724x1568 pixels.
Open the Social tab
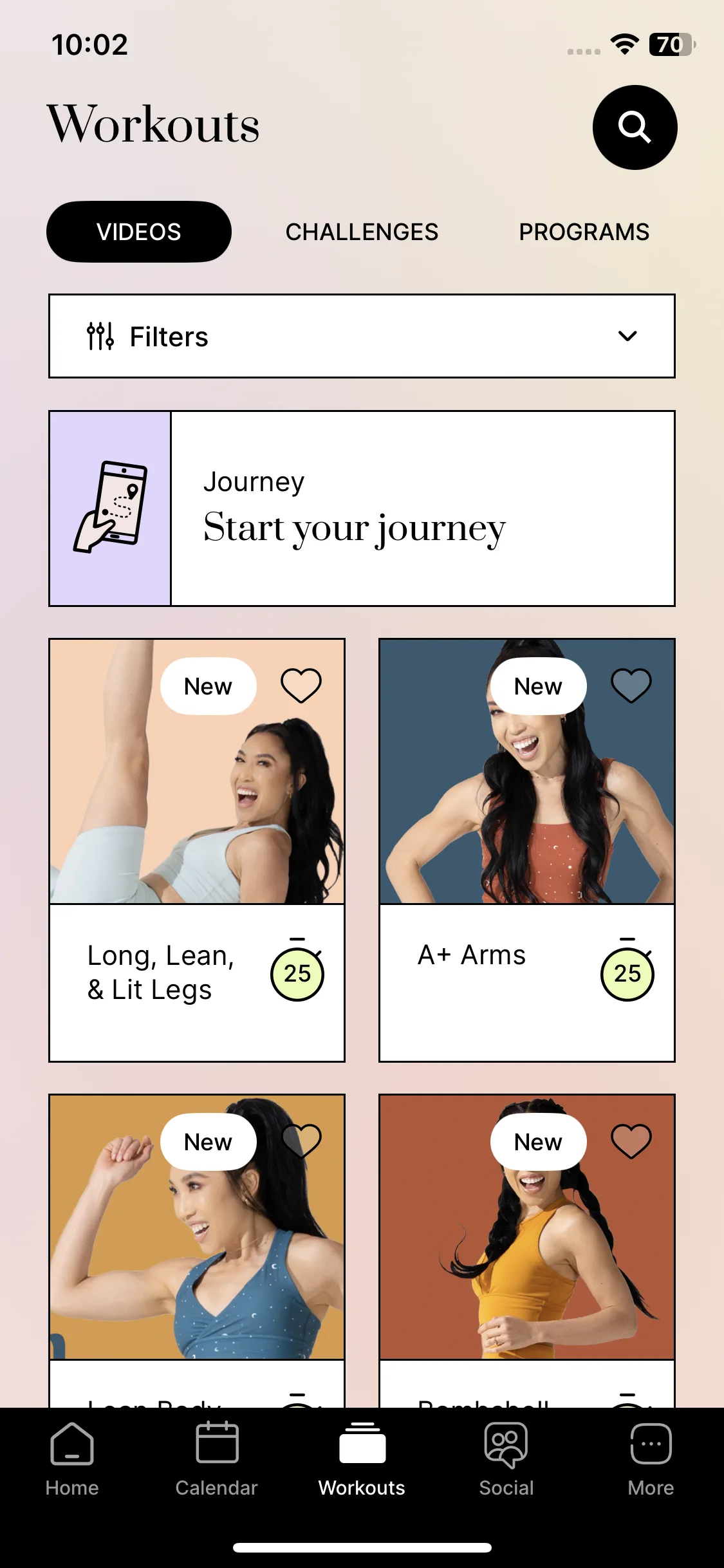coord(506,1459)
